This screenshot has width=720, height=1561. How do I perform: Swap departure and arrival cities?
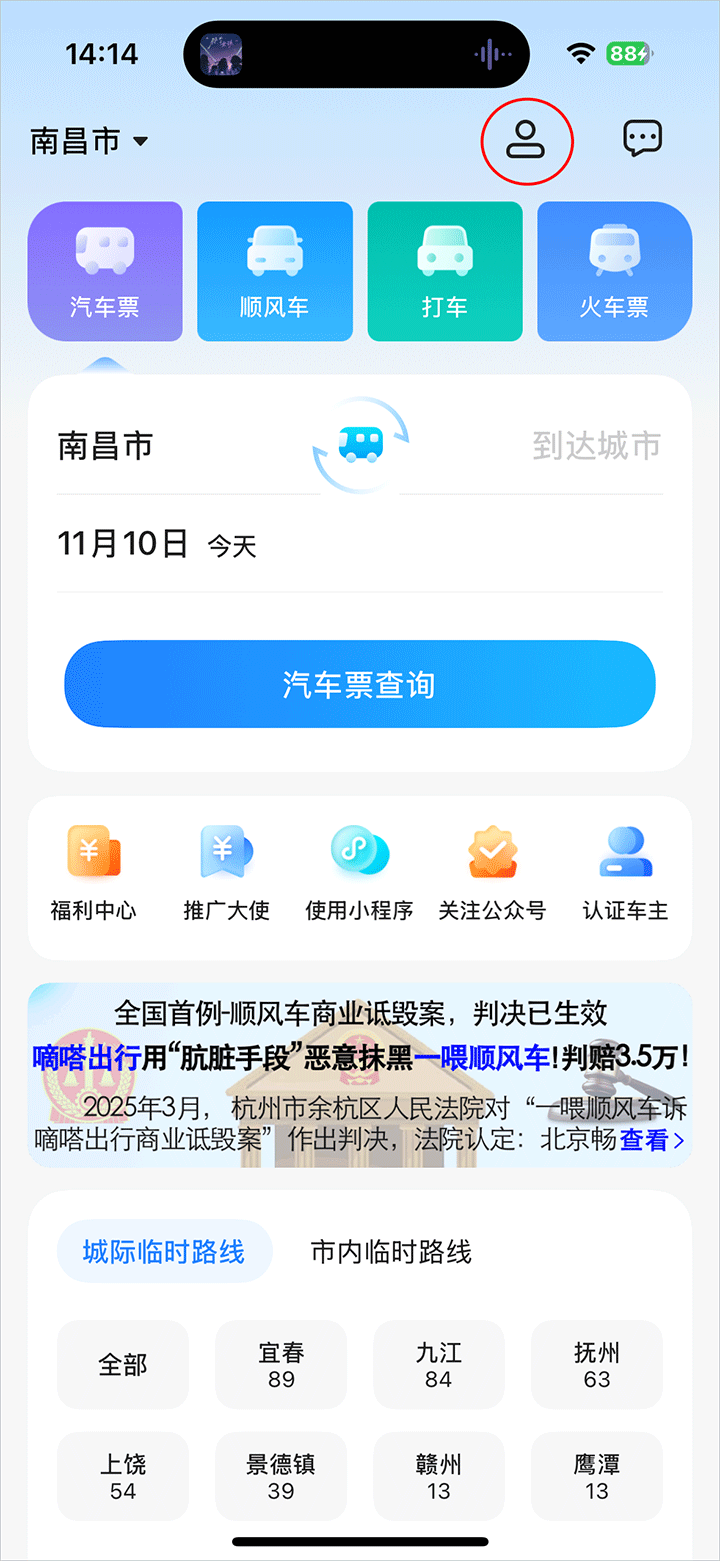click(360, 444)
